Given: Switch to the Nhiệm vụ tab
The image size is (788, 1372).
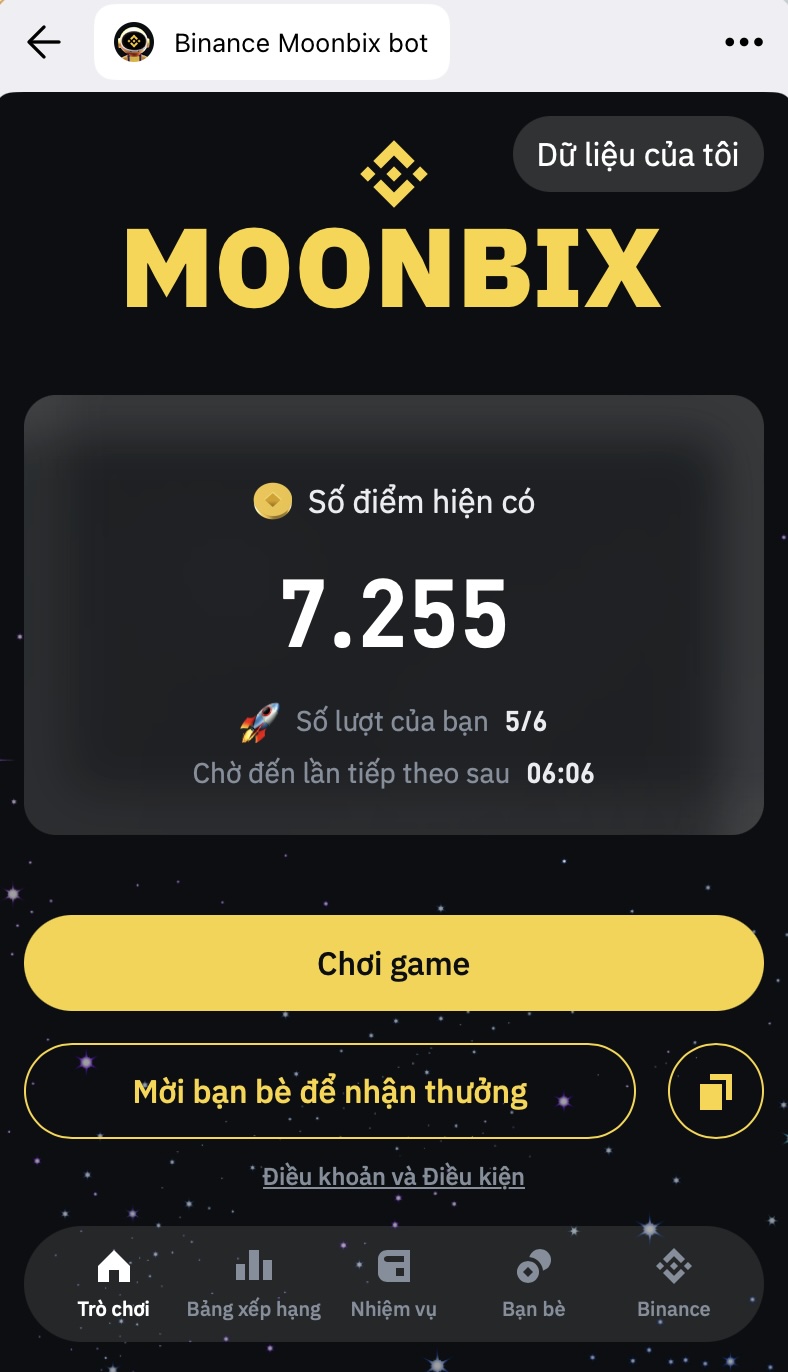Looking at the screenshot, I should tap(393, 1284).
